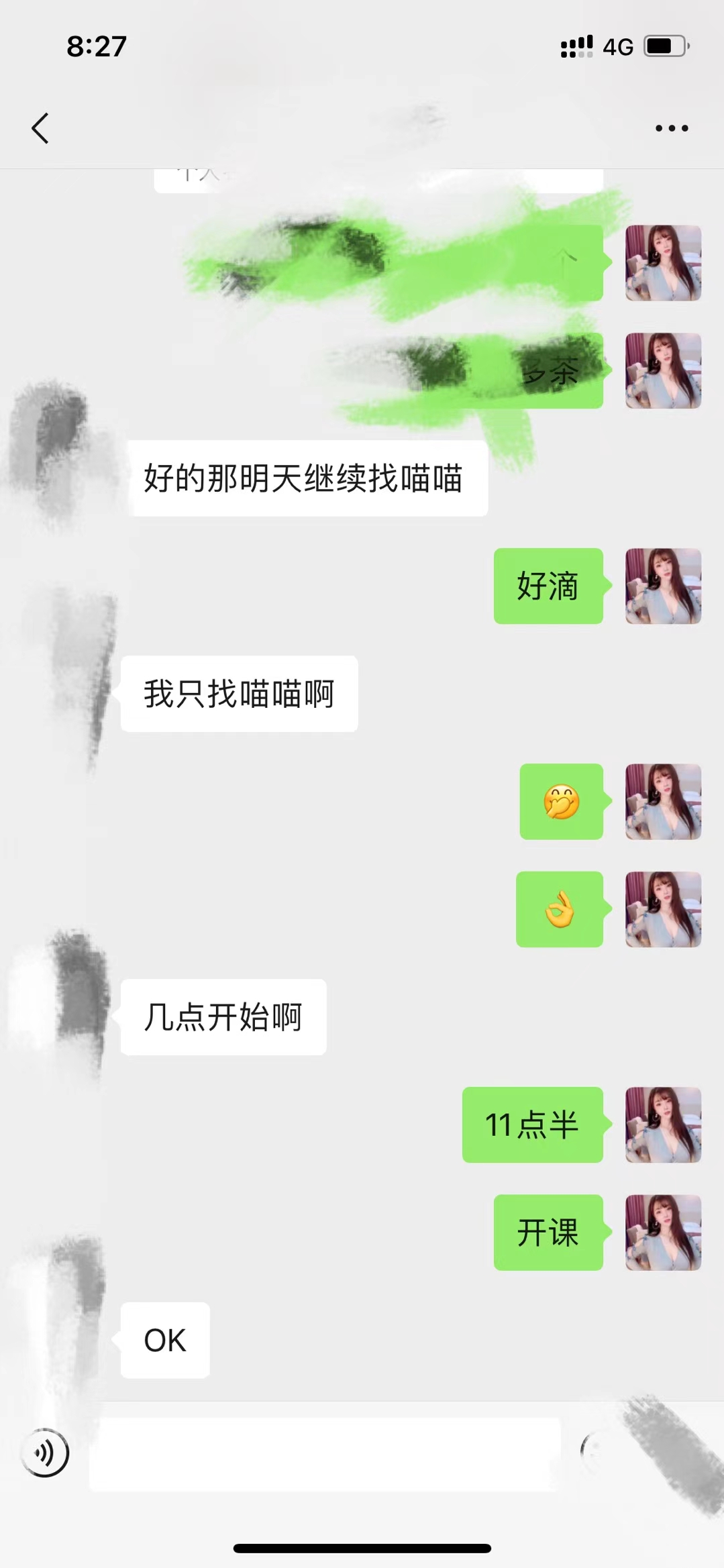Tap the 好的那明天继续找喵喵 message bubble
Screen dimensions: 724x1568
point(309,478)
